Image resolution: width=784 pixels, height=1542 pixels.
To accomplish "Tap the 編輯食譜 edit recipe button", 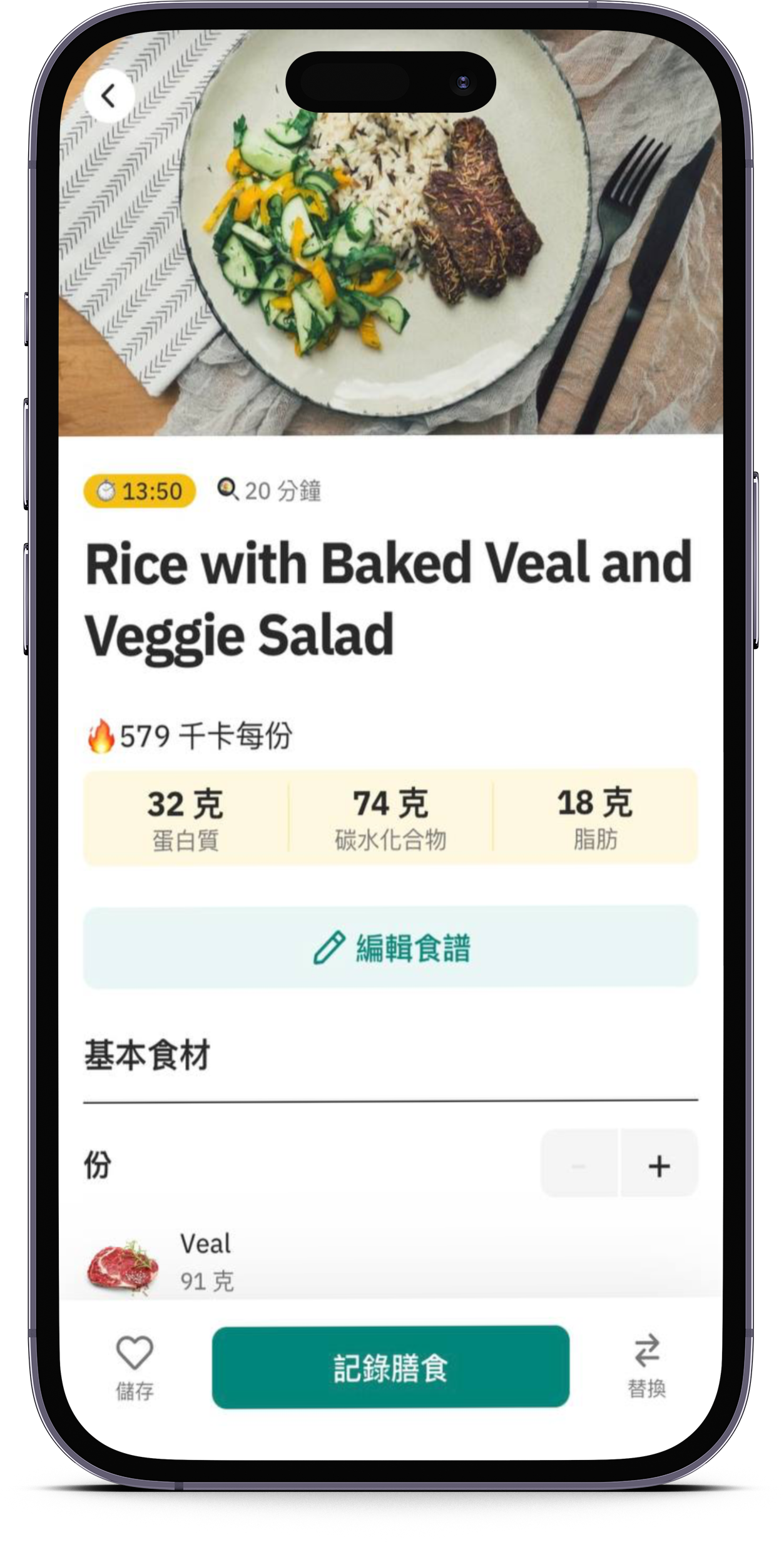I will point(390,947).
